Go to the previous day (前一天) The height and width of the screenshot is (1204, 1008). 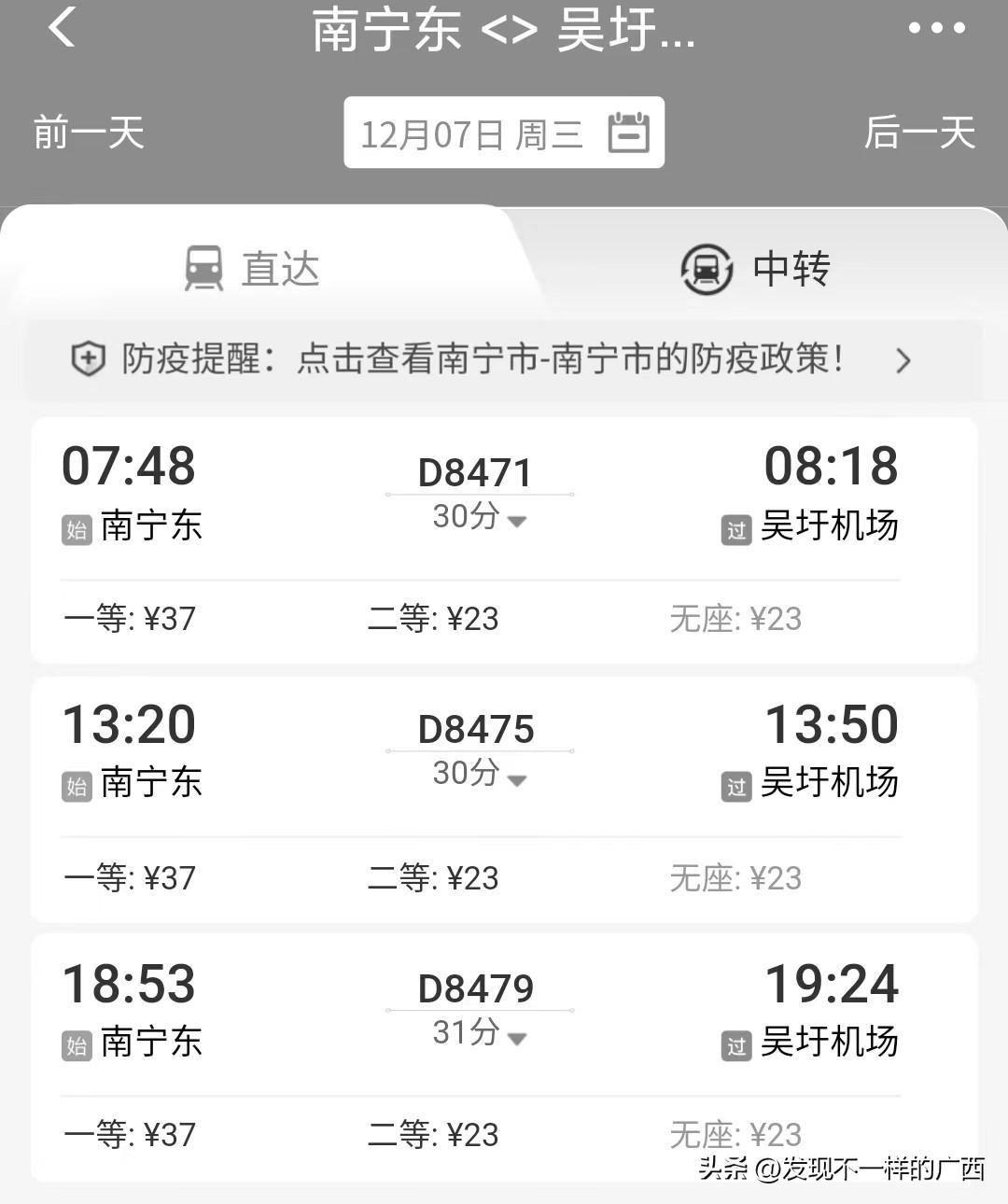coord(89,133)
